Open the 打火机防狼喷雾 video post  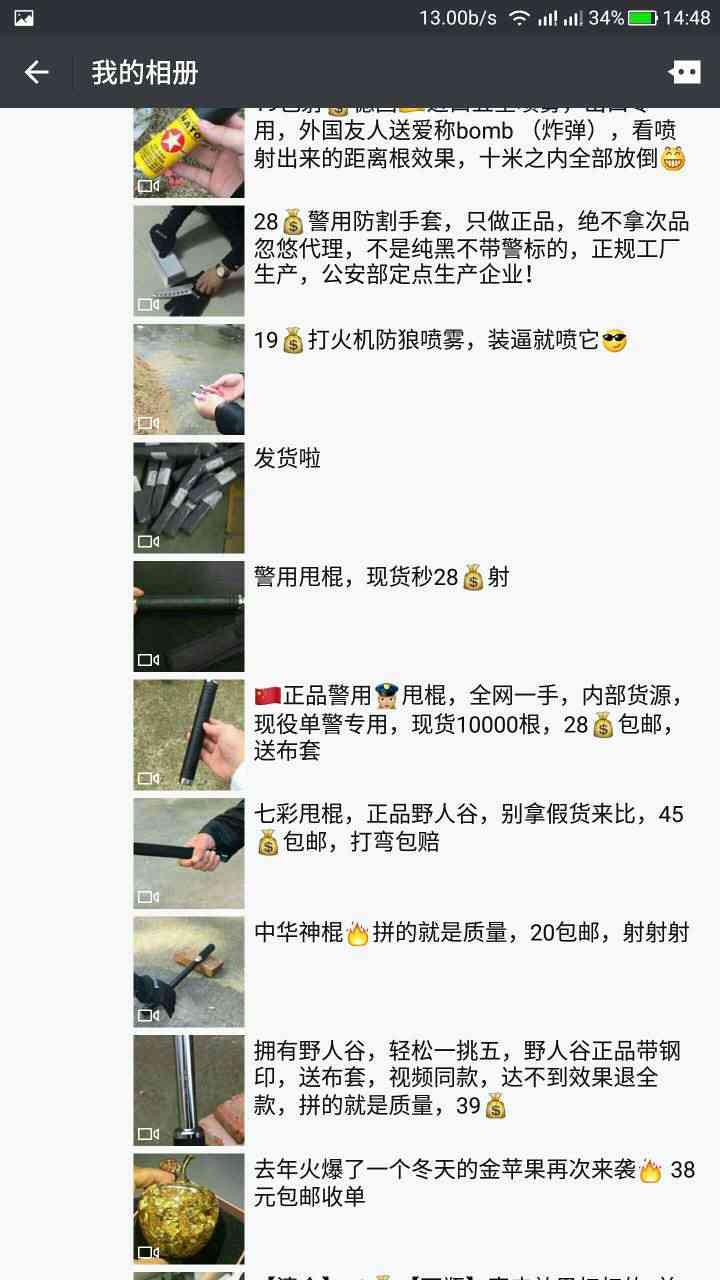tap(189, 379)
